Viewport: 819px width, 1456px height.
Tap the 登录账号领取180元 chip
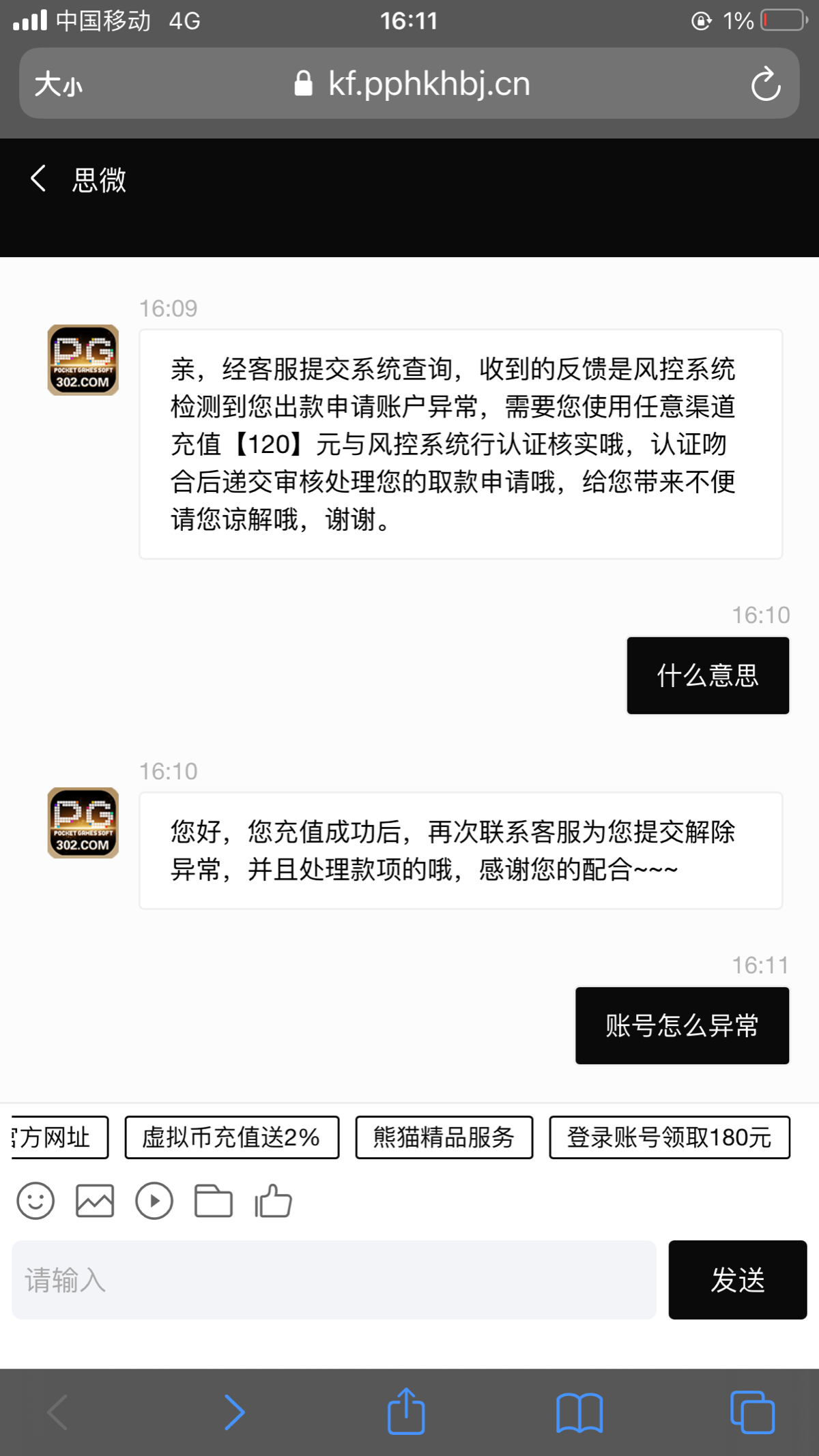click(x=670, y=1137)
